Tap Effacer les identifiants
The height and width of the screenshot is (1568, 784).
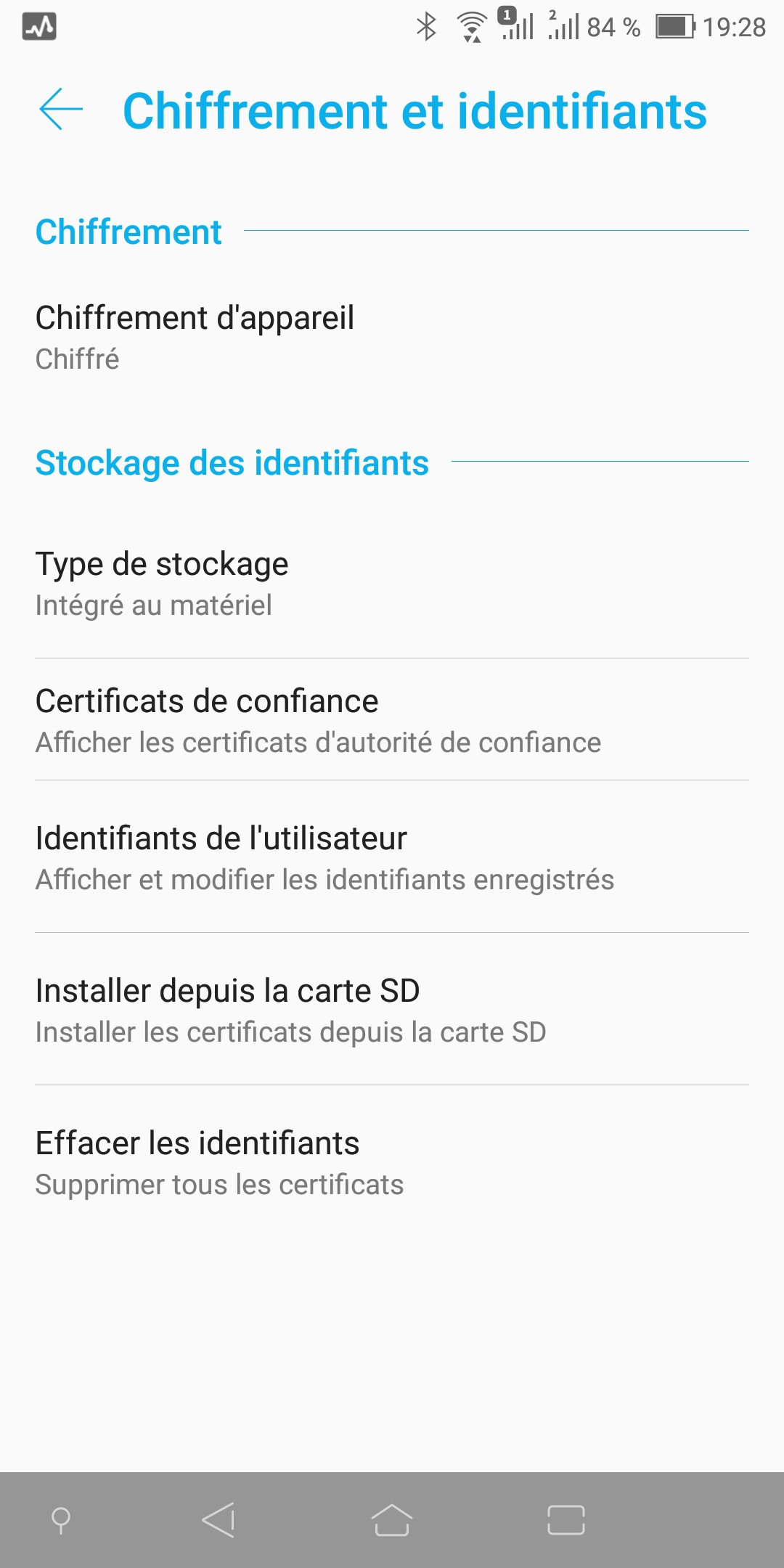(x=392, y=1163)
